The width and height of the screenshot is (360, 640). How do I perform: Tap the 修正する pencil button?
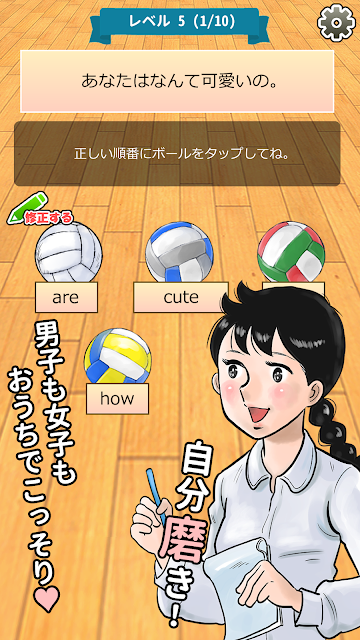(40, 210)
